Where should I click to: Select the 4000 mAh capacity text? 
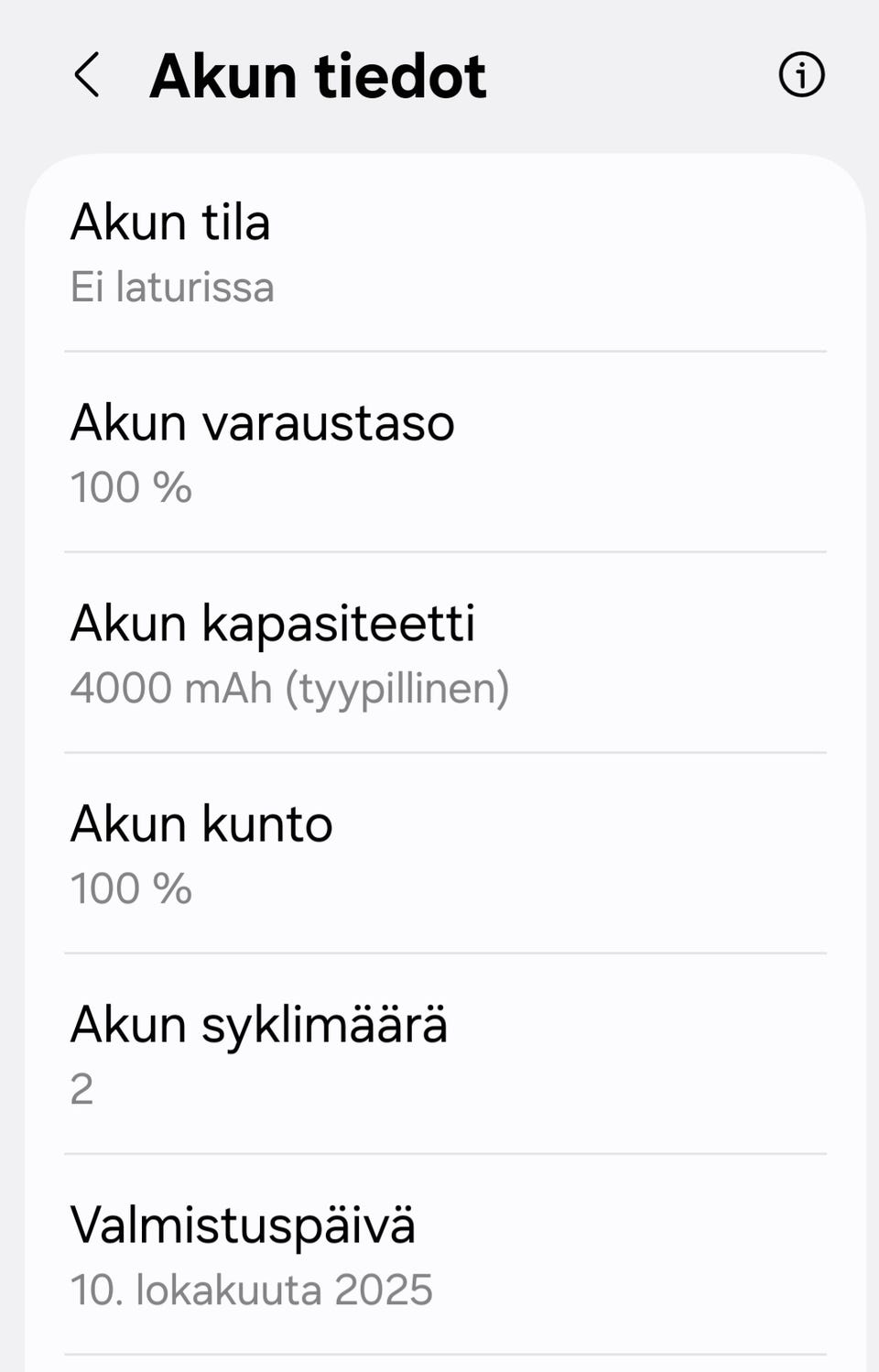(x=290, y=688)
